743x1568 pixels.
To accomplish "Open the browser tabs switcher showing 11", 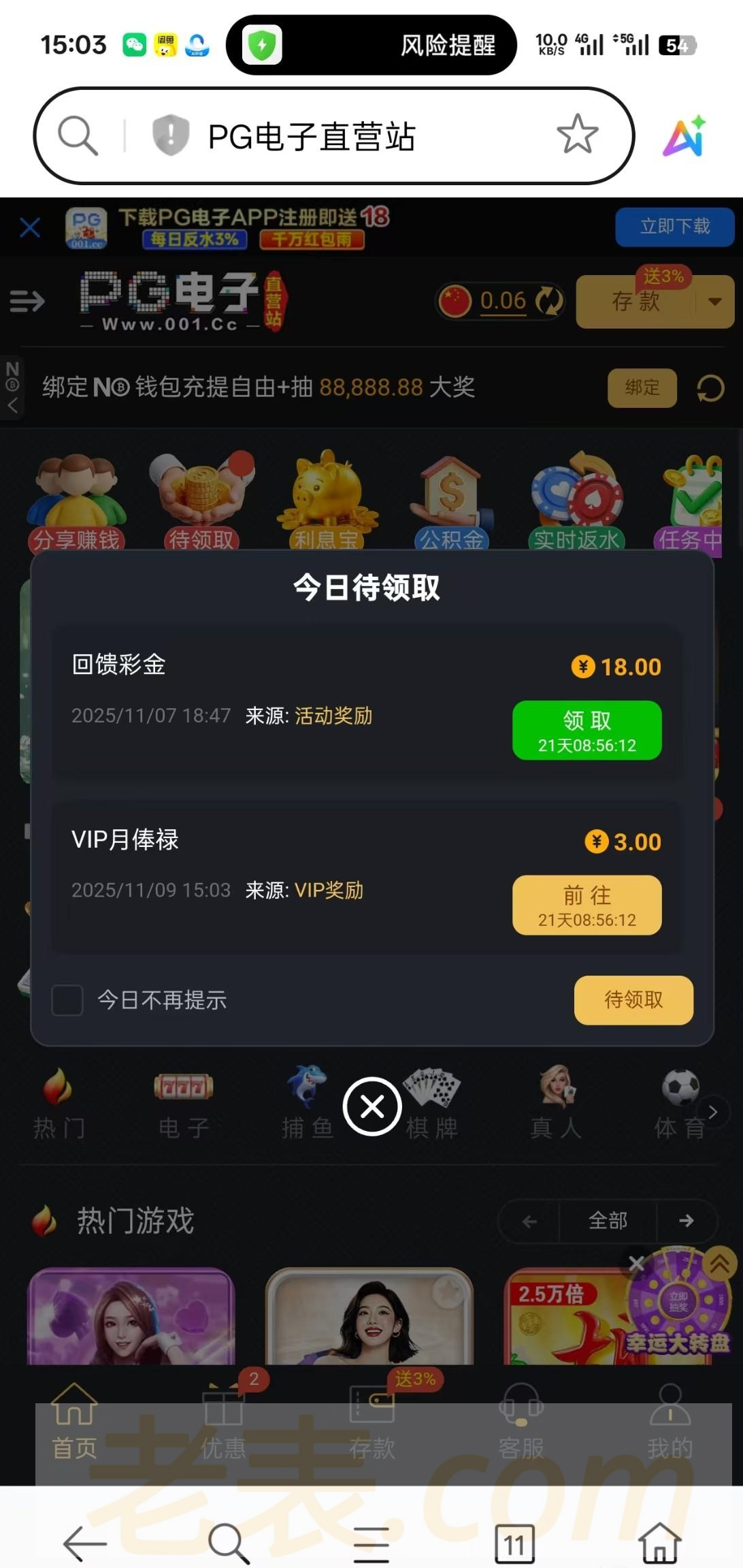I will 514,1543.
